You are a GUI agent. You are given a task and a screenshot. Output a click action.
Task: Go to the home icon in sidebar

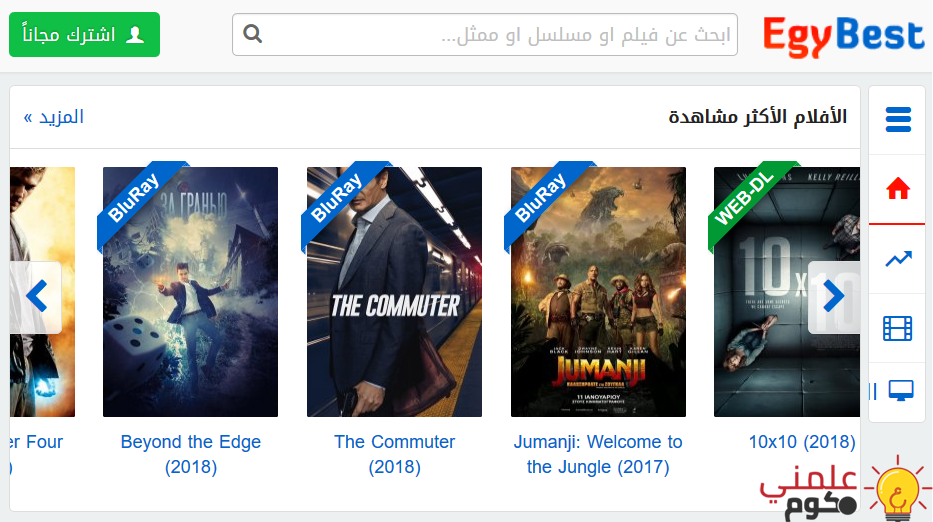(x=898, y=189)
